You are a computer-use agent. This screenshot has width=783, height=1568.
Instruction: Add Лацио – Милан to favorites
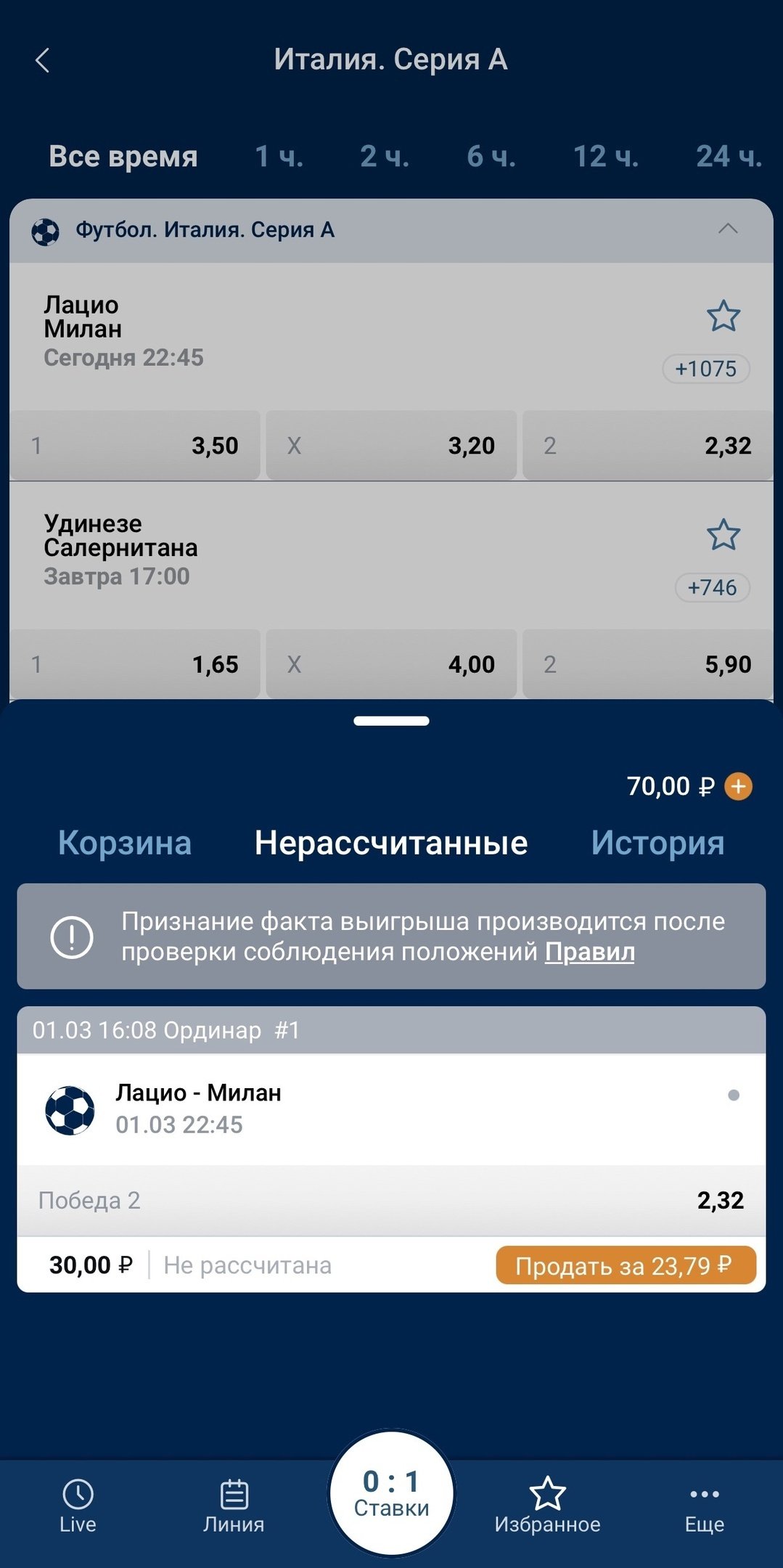click(x=723, y=317)
